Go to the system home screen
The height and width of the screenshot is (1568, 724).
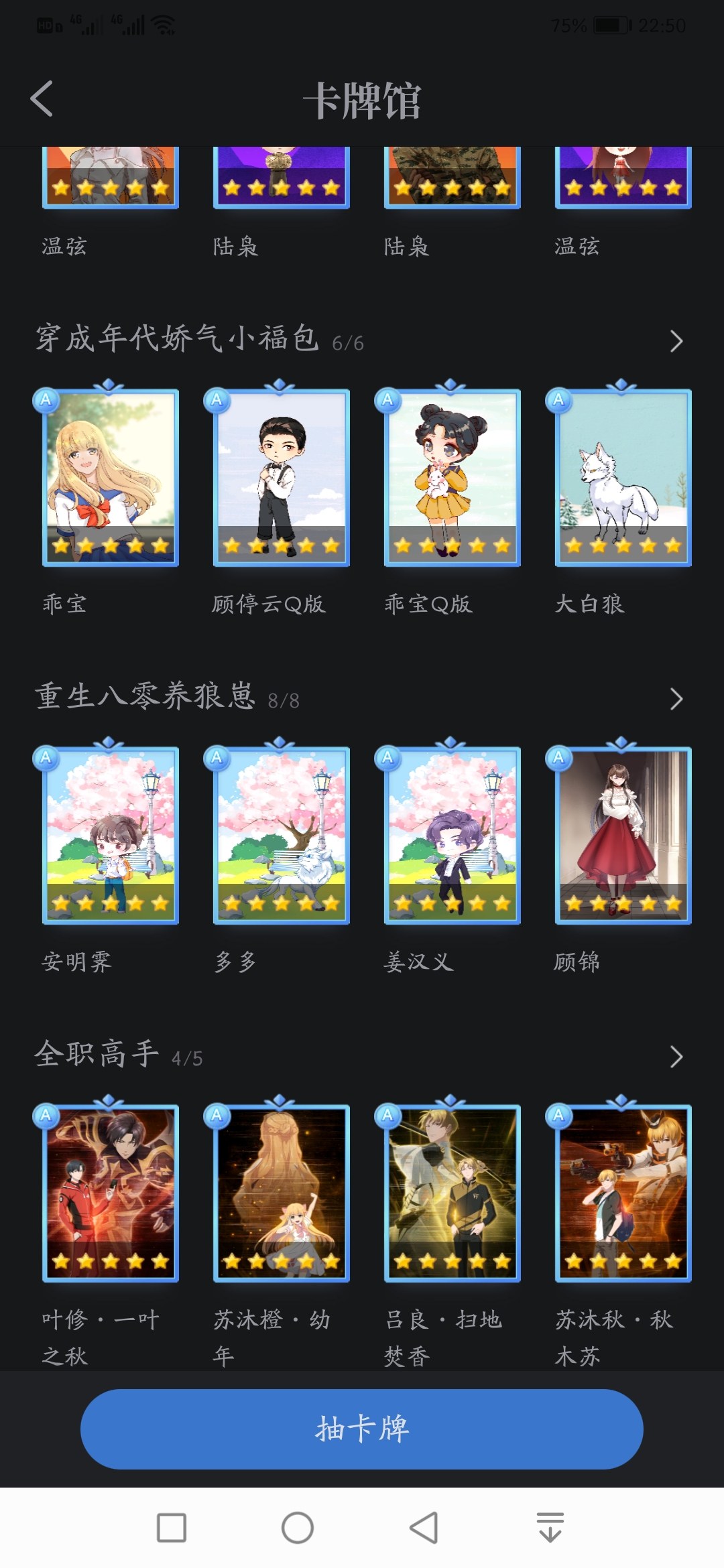point(298,1528)
